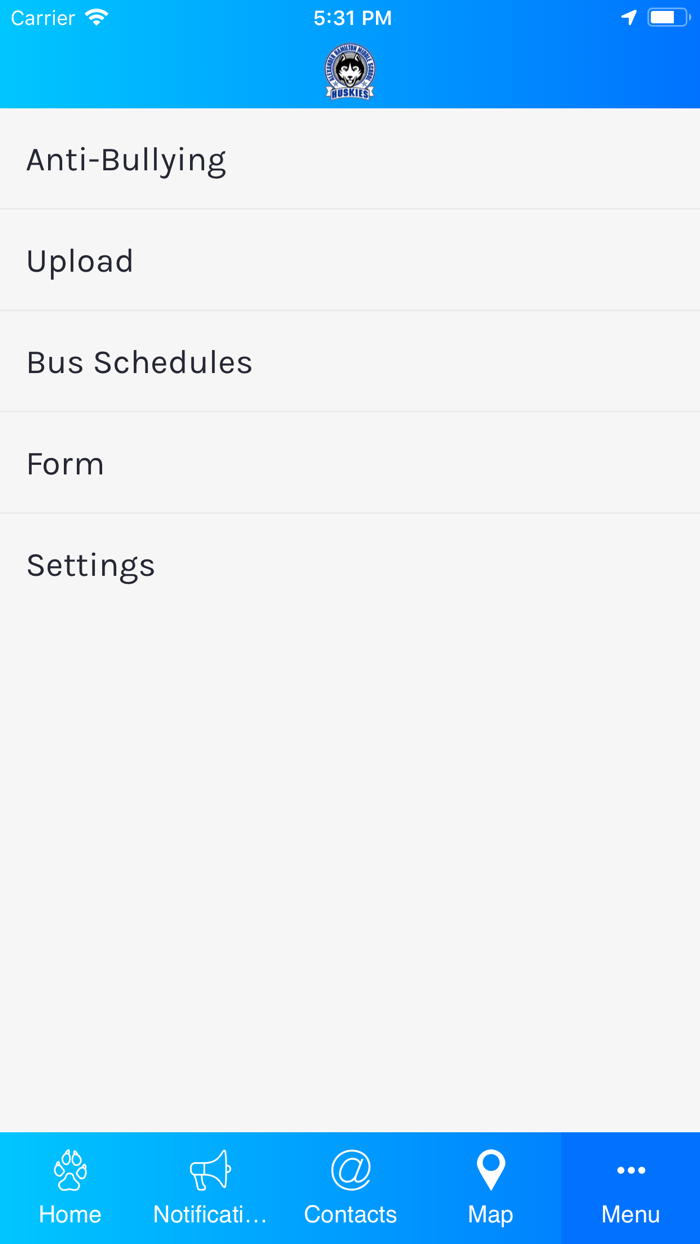Show the Map tab
Screen dimensions: 700x1244
coord(490,1188)
